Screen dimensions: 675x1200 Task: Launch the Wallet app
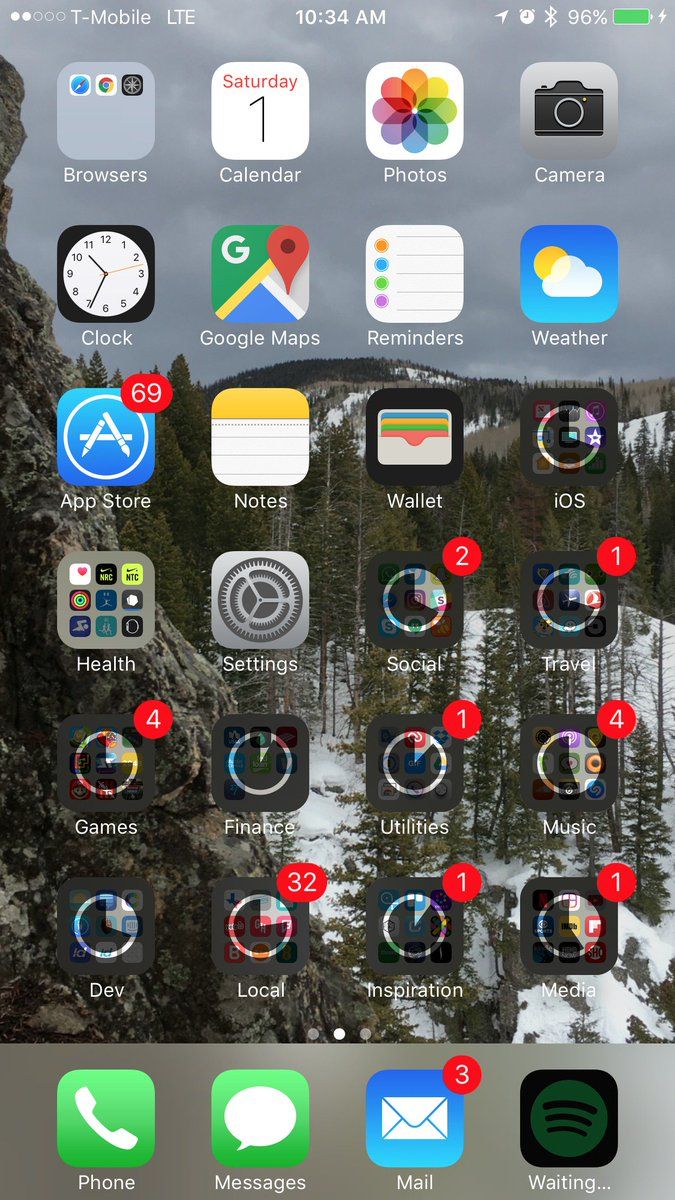point(415,437)
